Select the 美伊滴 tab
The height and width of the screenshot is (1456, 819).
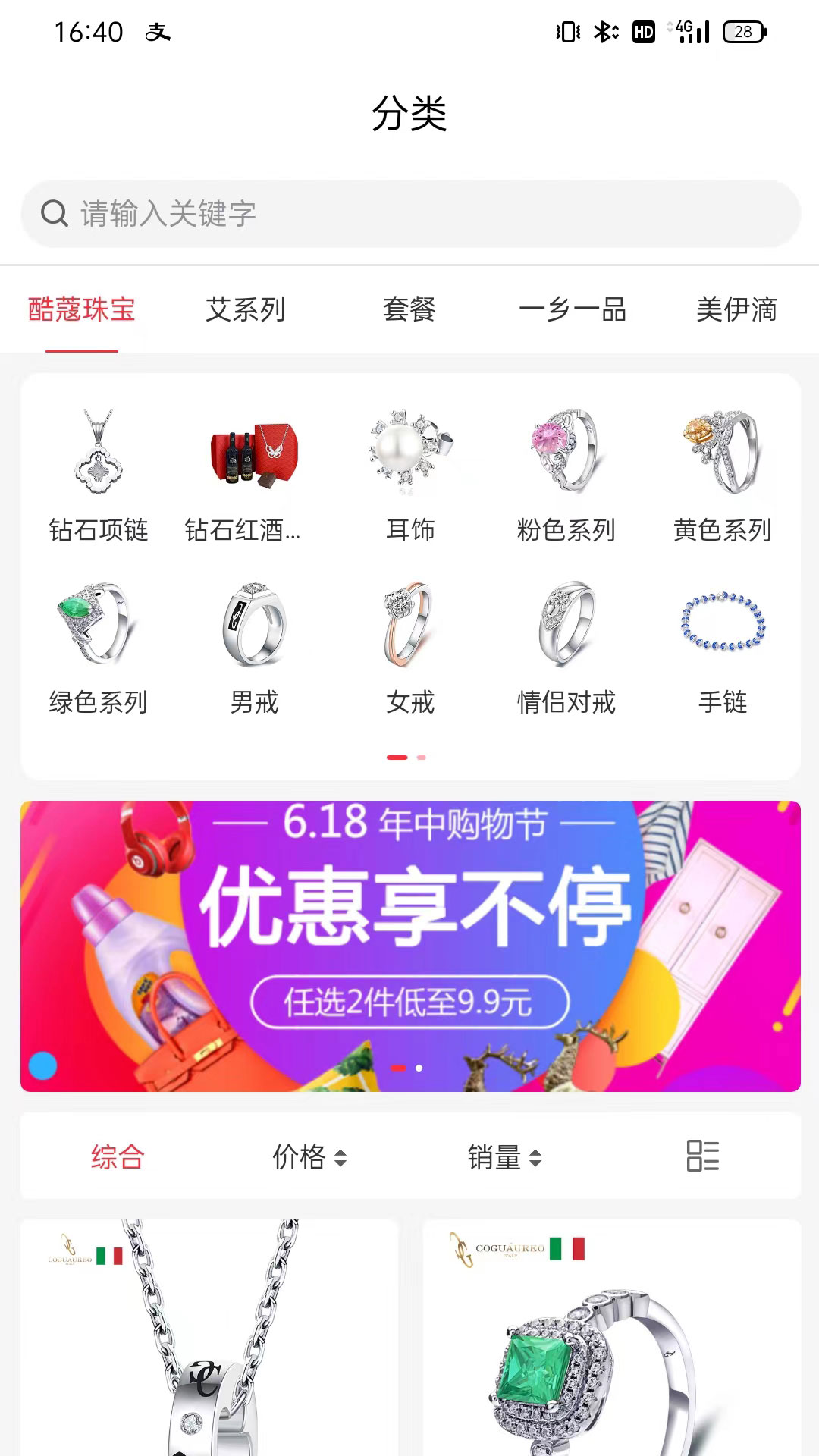tap(736, 309)
